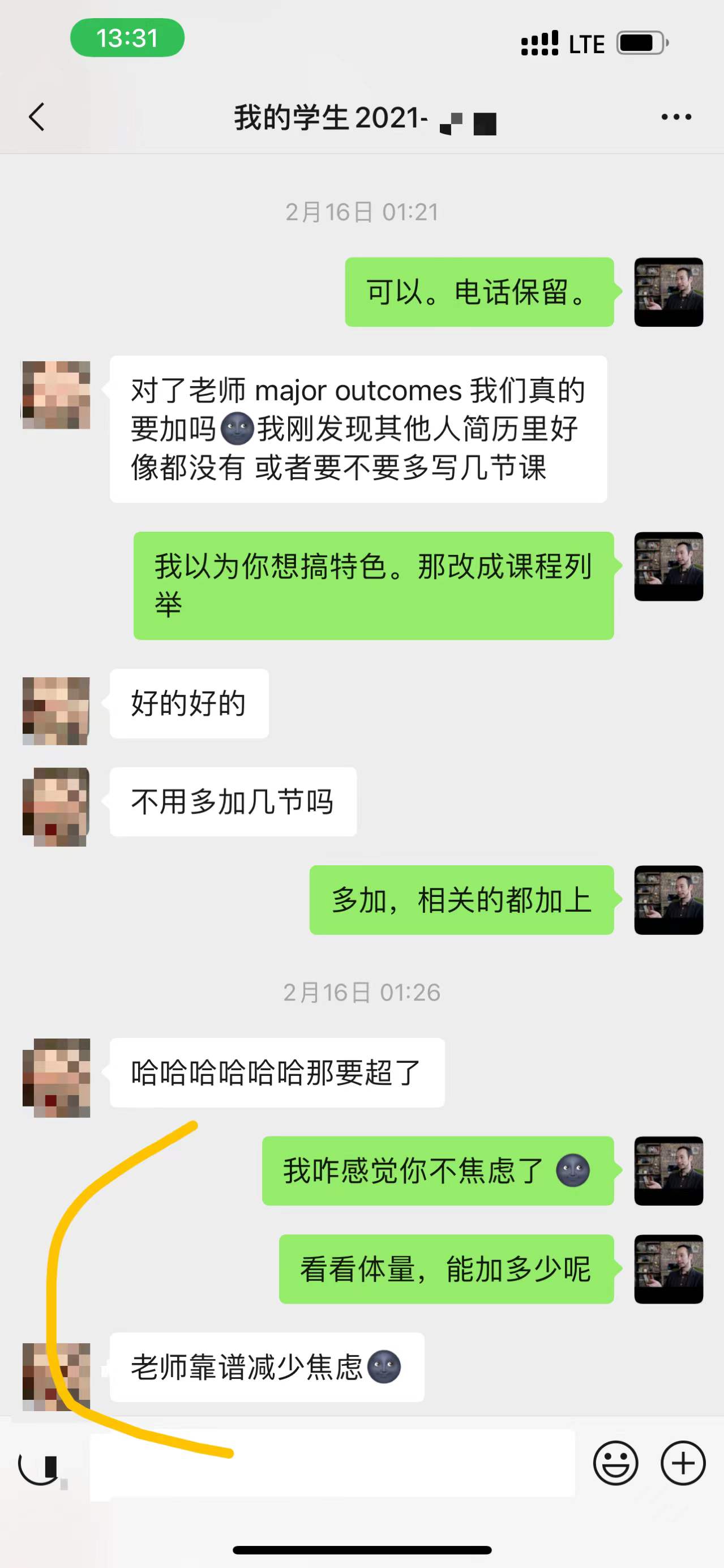The height and width of the screenshot is (1568, 724).
Task: Open the plus attachment menu
Action: tap(683, 1463)
